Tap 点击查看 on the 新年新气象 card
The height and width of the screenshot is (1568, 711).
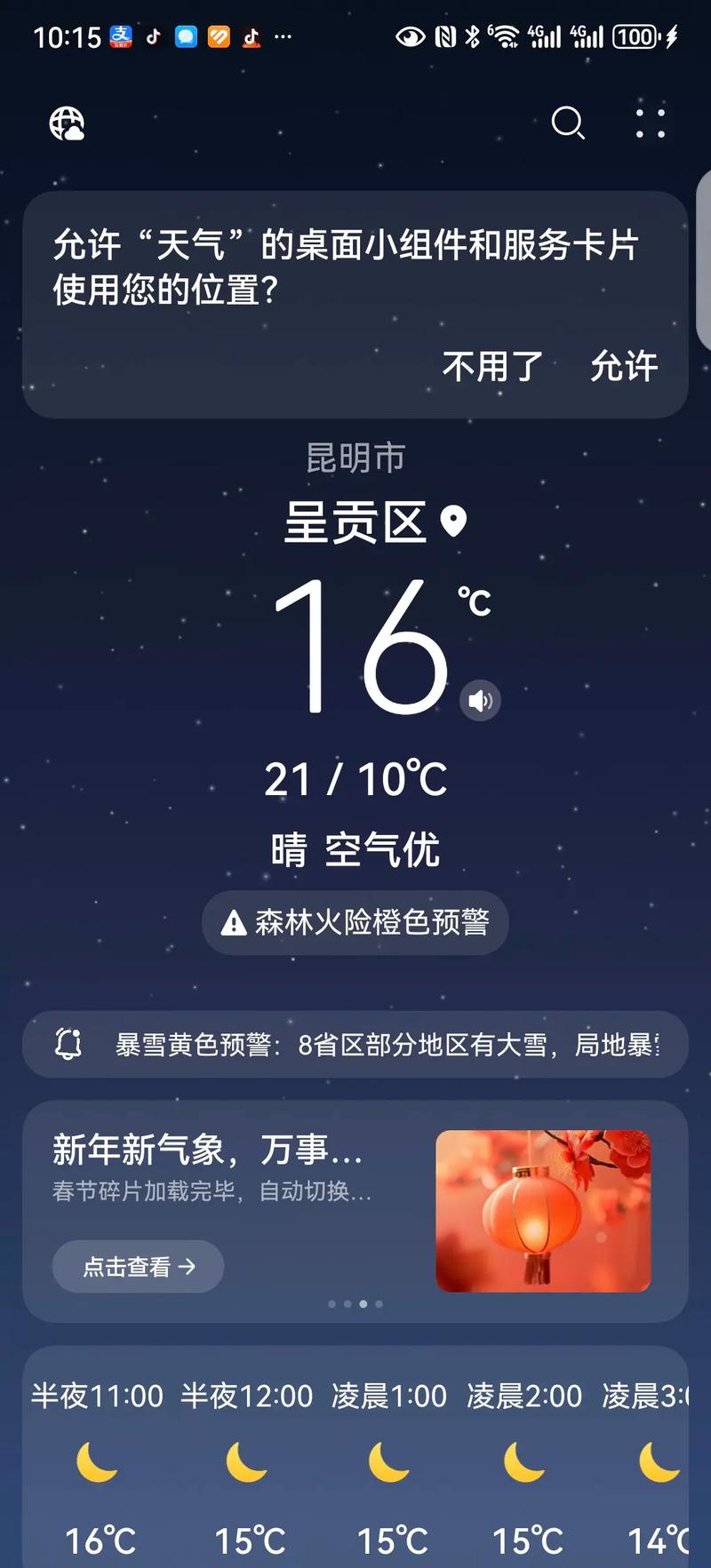pyautogui.click(x=137, y=1267)
